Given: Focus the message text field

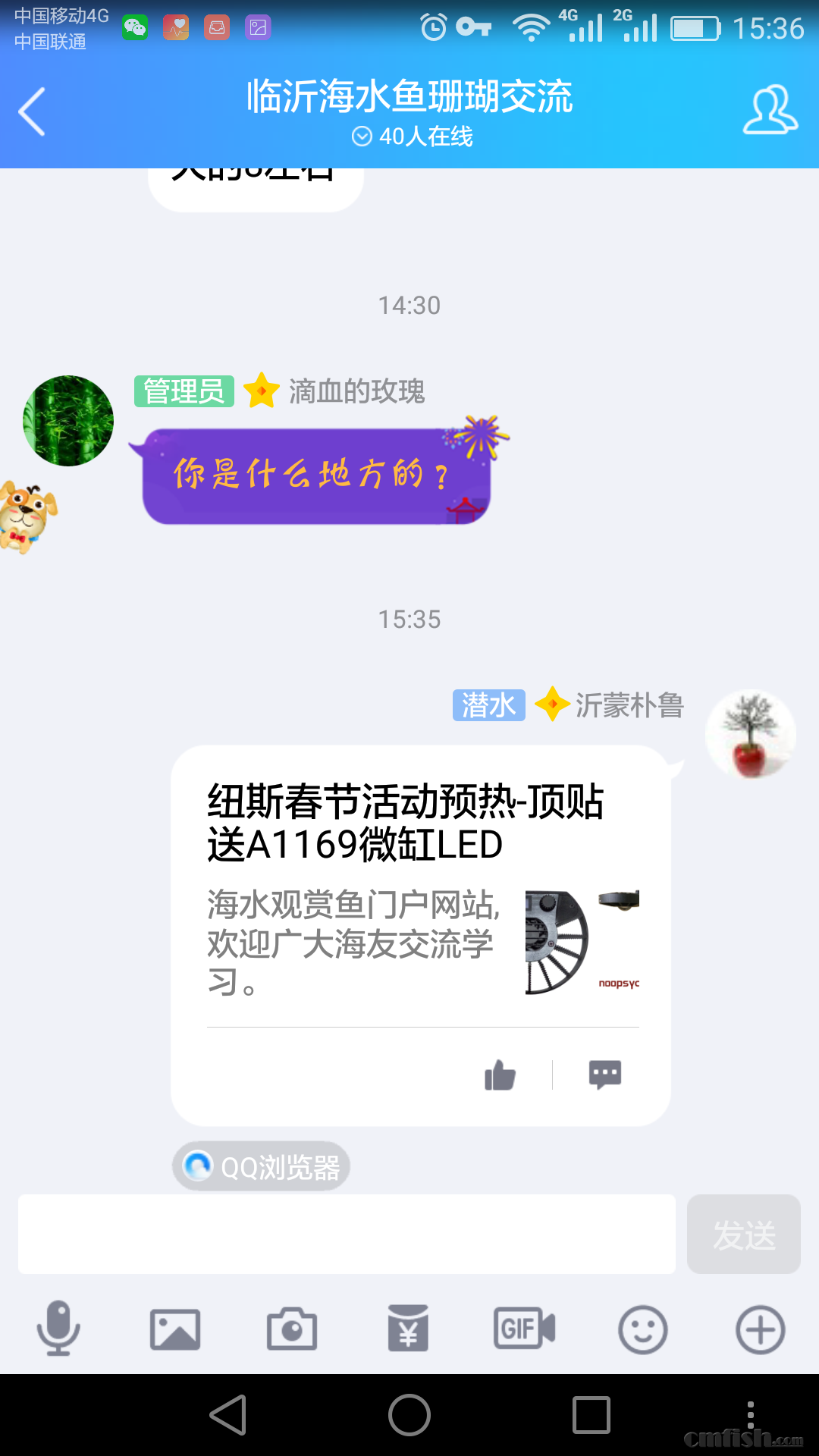Looking at the screenshot, I should [347, 1234].
